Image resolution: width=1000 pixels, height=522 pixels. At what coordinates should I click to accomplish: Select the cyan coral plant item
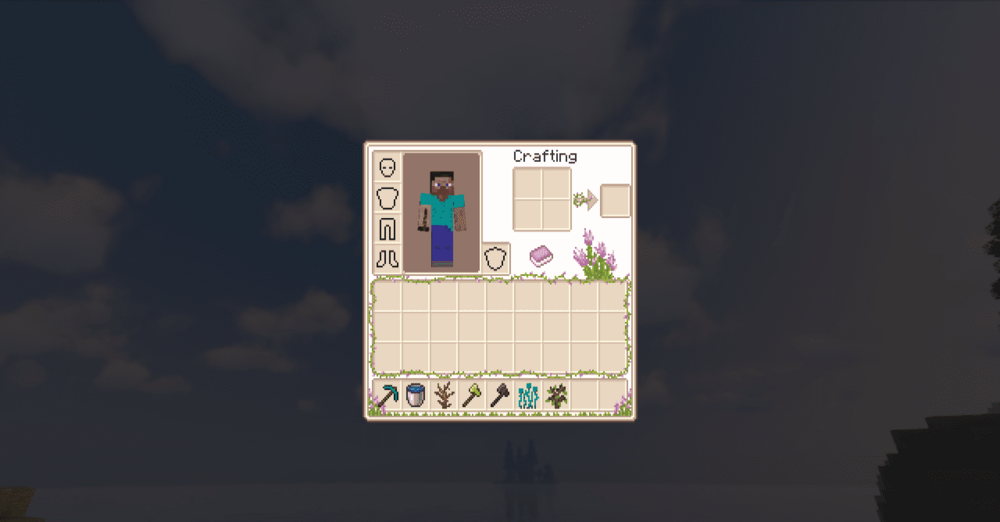point(528,396)
